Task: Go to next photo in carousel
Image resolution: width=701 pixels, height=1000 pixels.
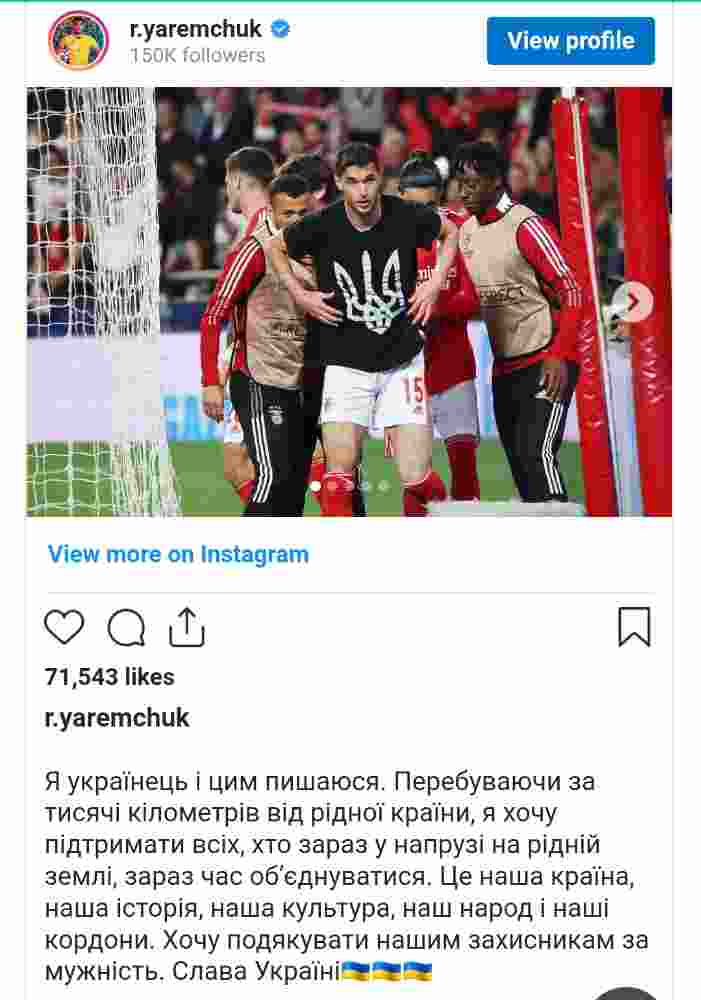Action: tap(632, 302)
